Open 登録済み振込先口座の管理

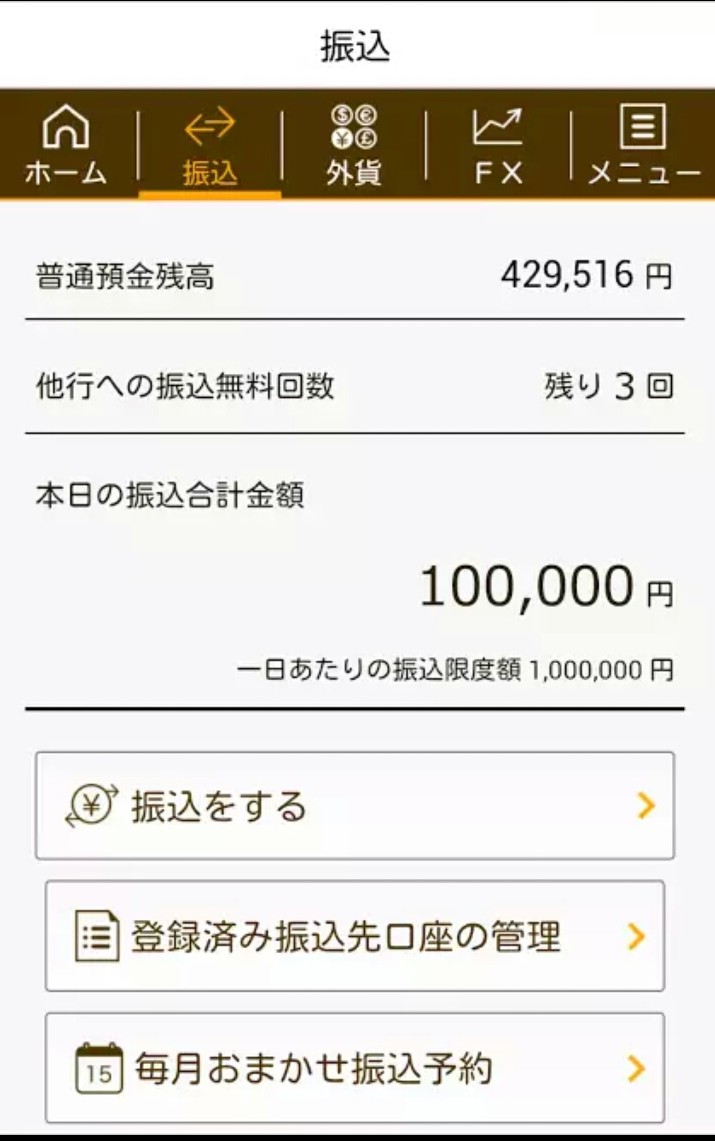[355, 936]
